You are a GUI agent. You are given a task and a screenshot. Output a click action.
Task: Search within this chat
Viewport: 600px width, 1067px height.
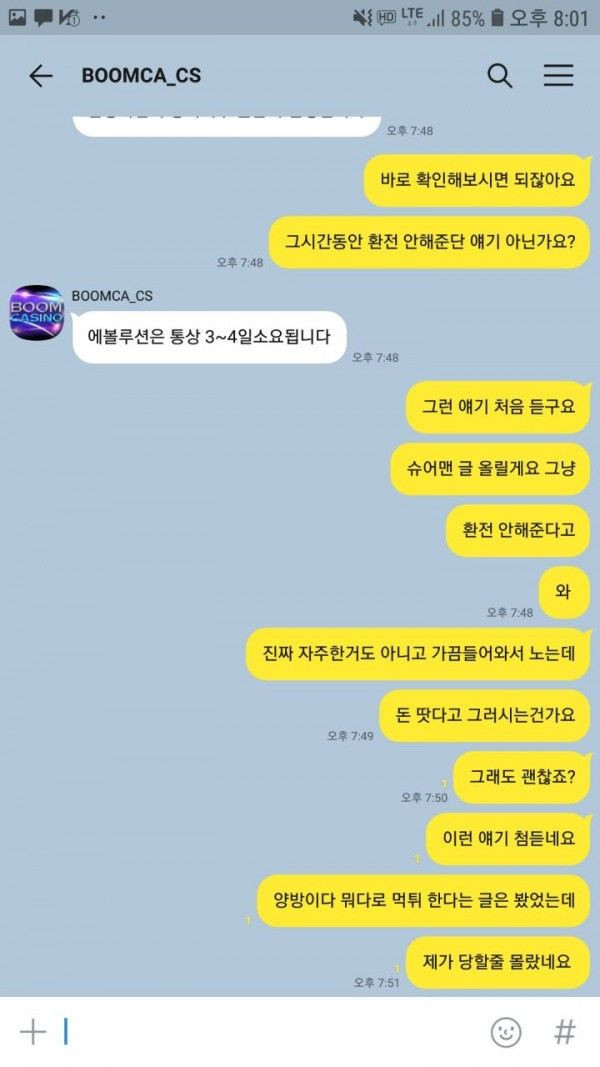pyautogui.click(x=499, y=76)
